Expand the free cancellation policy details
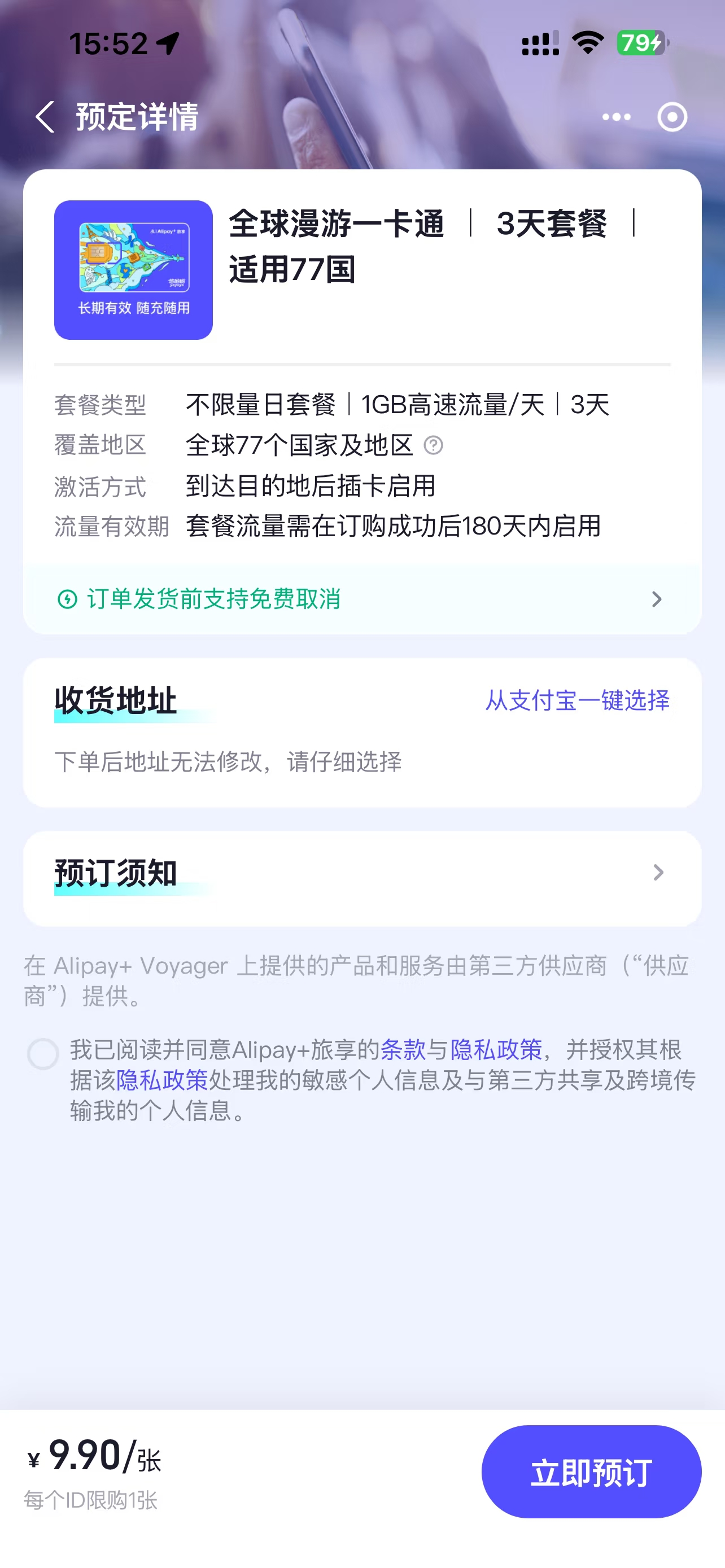725x1568 pixels. [x=656, y=599]
